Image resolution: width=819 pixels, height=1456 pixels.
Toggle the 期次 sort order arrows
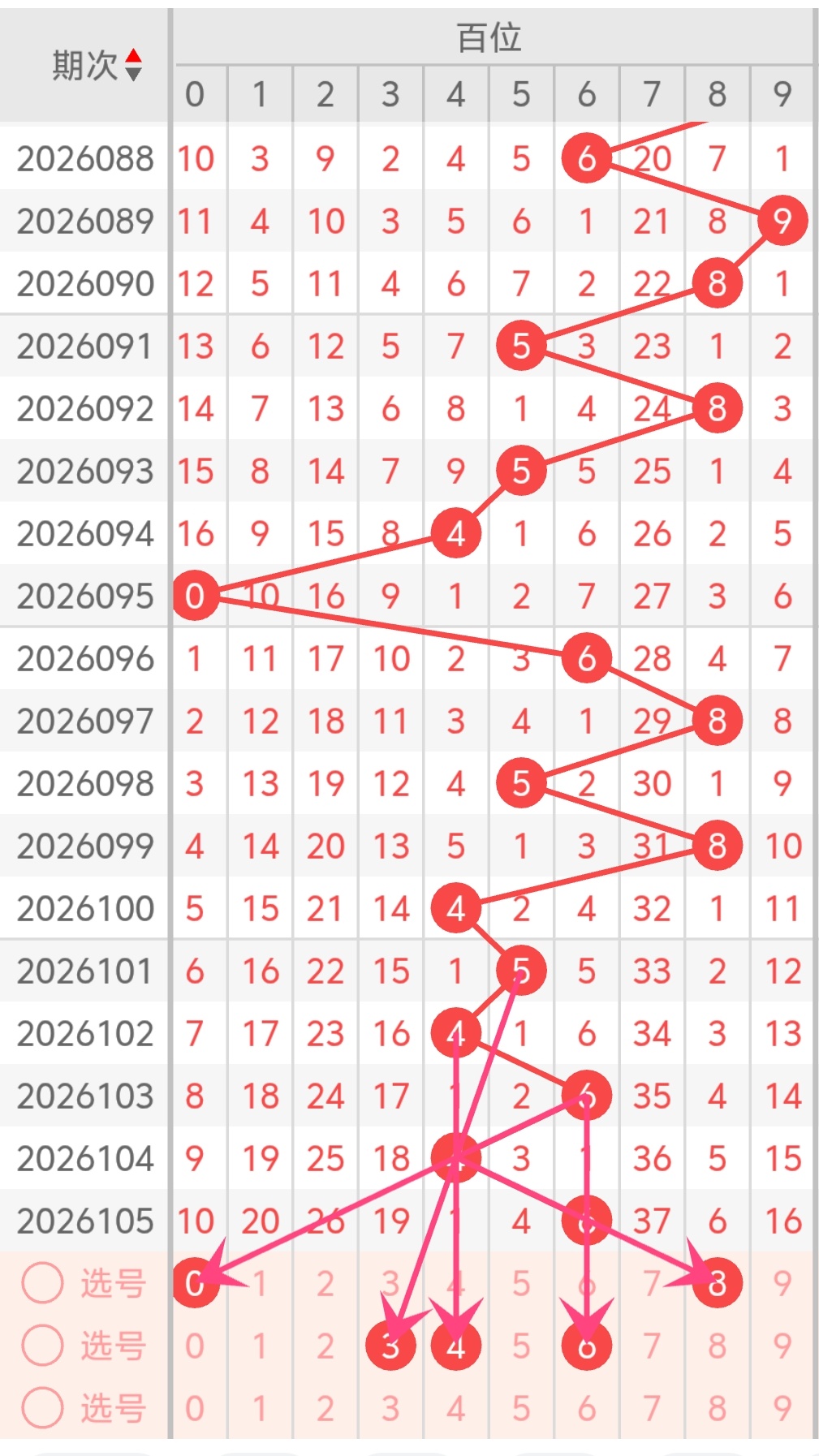tap(134, 66)
